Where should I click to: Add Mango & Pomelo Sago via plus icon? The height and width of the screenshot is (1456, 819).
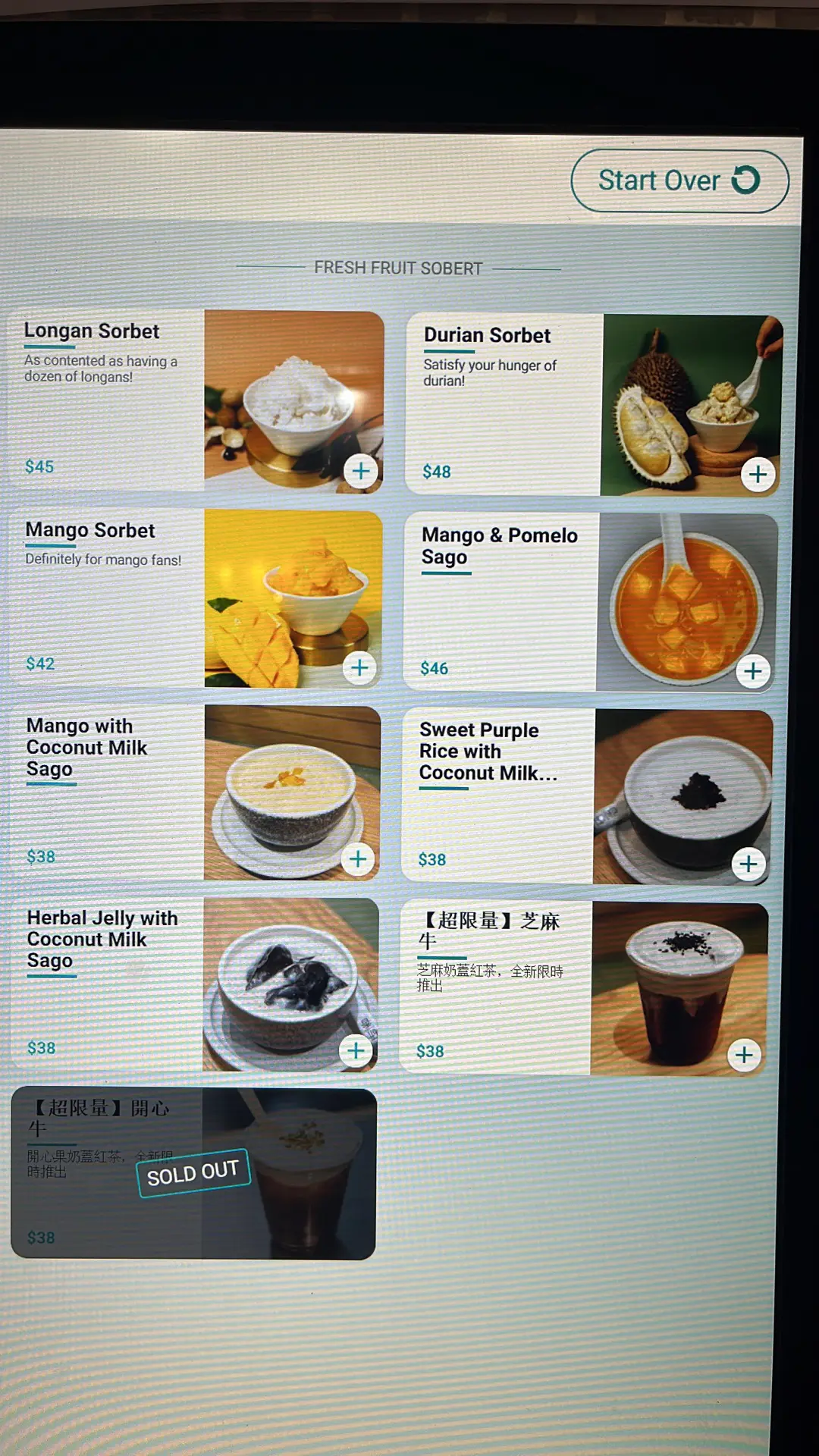(x=753, y=671)
